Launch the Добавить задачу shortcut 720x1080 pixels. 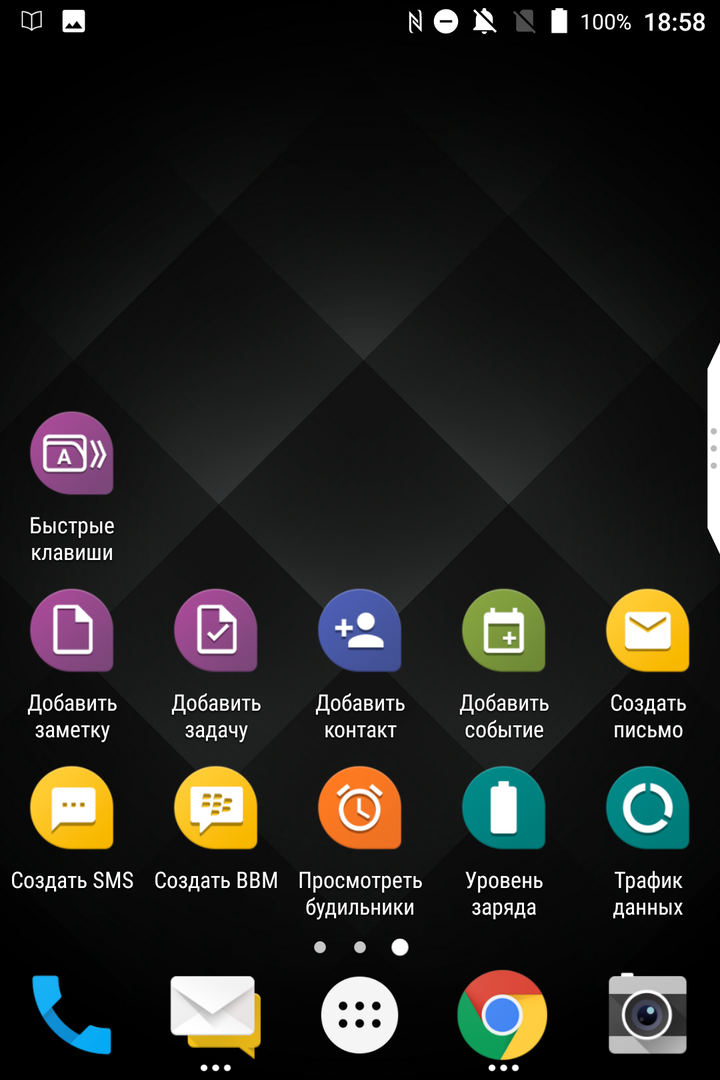click(216, 632)
